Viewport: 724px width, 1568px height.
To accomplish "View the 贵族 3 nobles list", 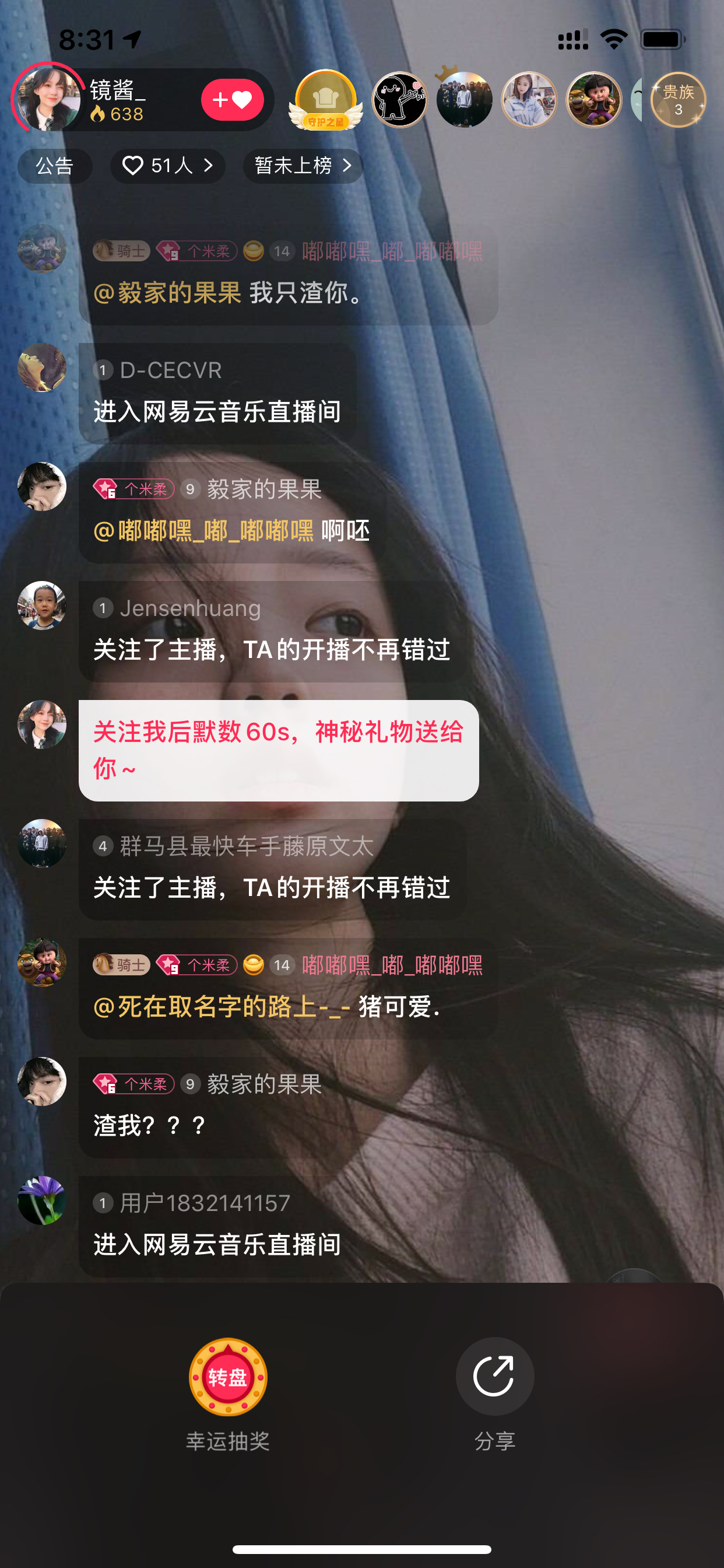I will point(679,100).
